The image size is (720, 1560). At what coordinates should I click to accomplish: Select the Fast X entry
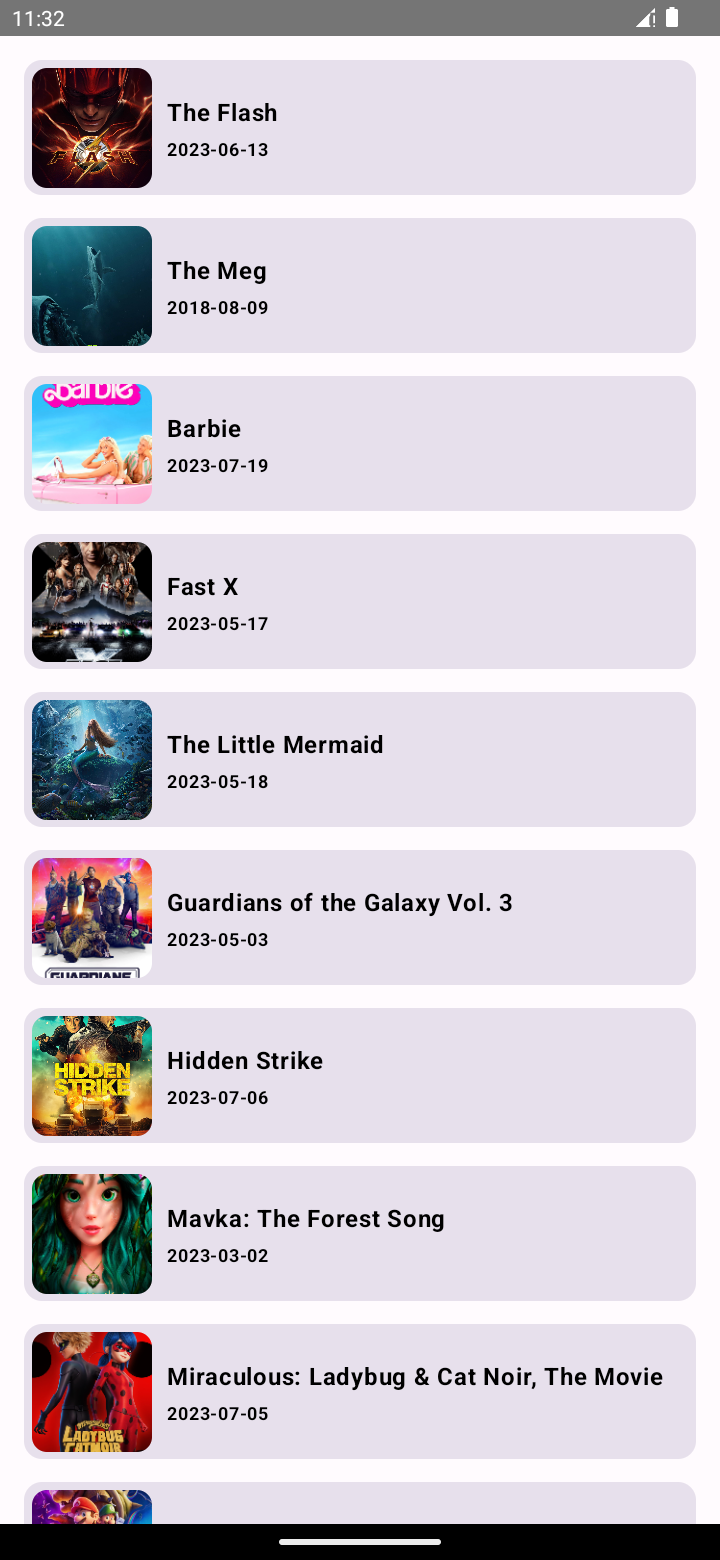[x=360, y=601]
